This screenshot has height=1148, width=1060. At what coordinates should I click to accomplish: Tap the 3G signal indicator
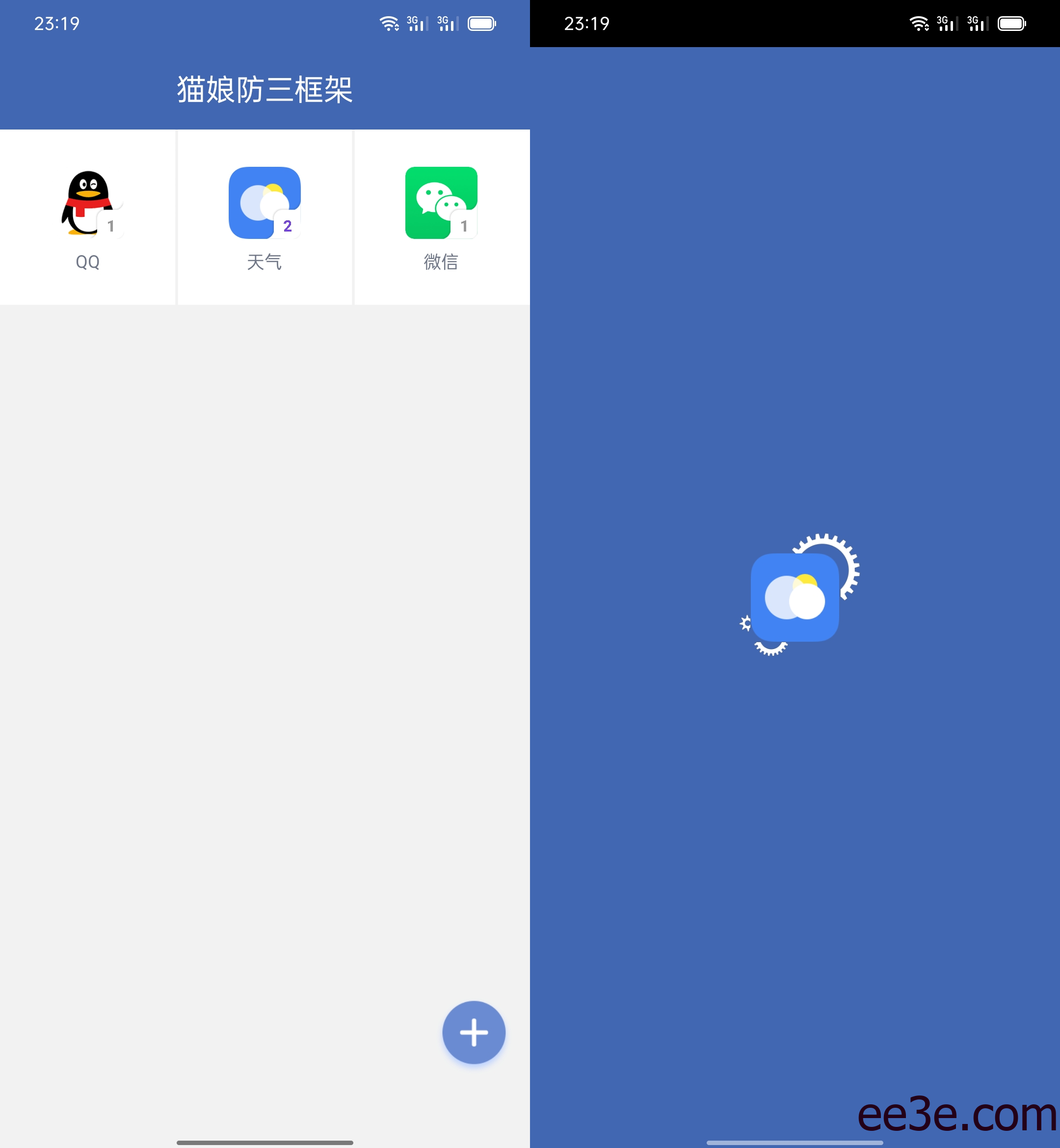pos(414,23)
